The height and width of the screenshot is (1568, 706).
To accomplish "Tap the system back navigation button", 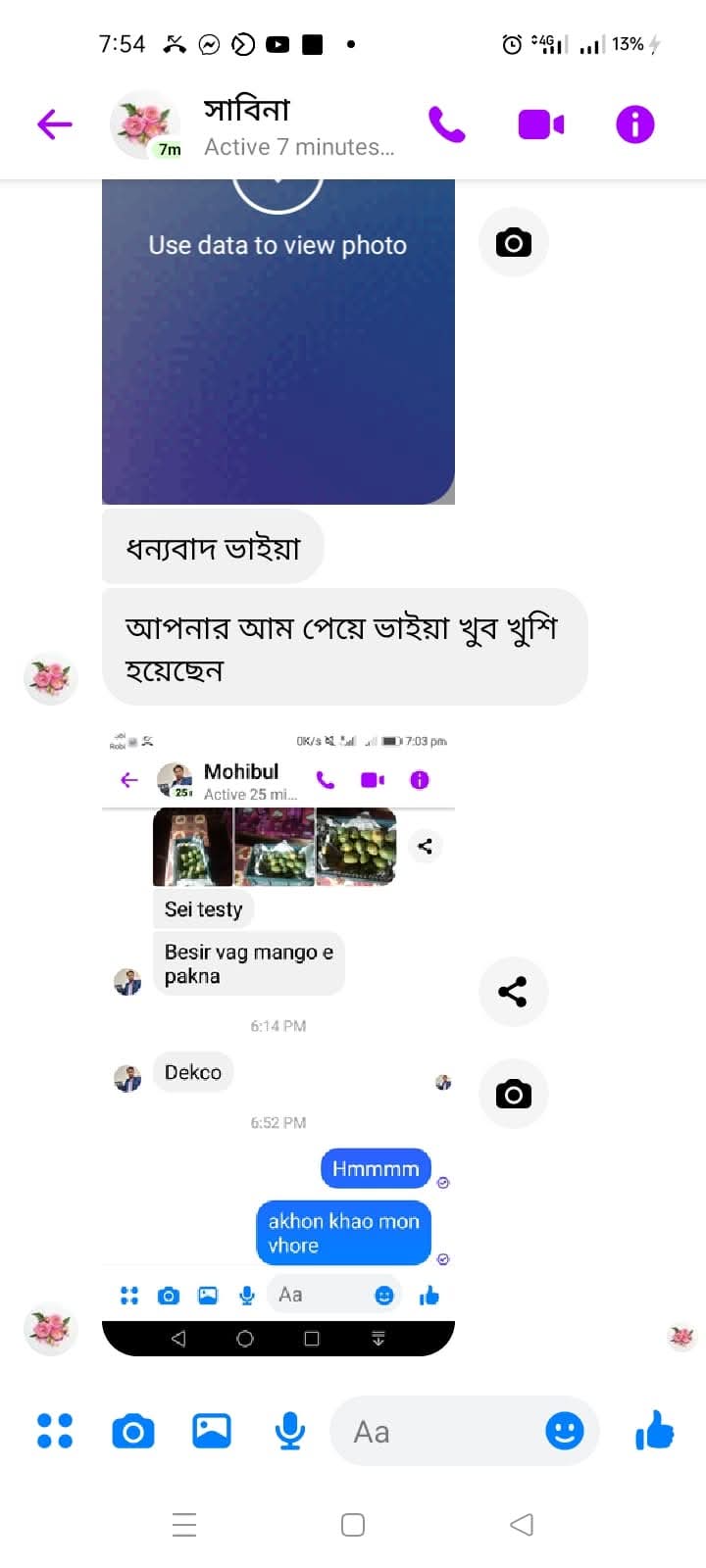I will click(x=522, y=1524).
